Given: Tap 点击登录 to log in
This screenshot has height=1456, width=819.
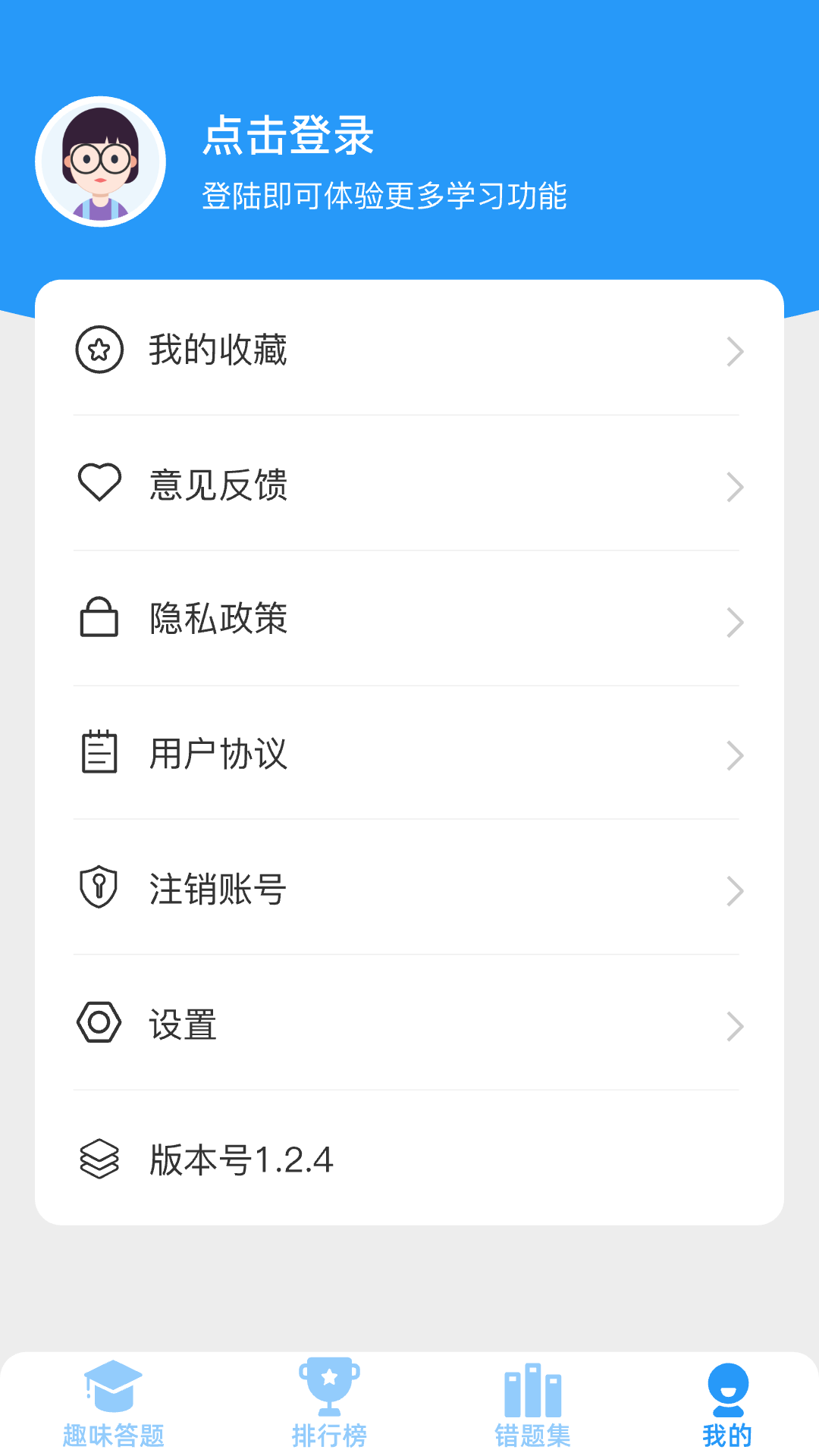Looking at the screenshot, I should coord(288,136).
